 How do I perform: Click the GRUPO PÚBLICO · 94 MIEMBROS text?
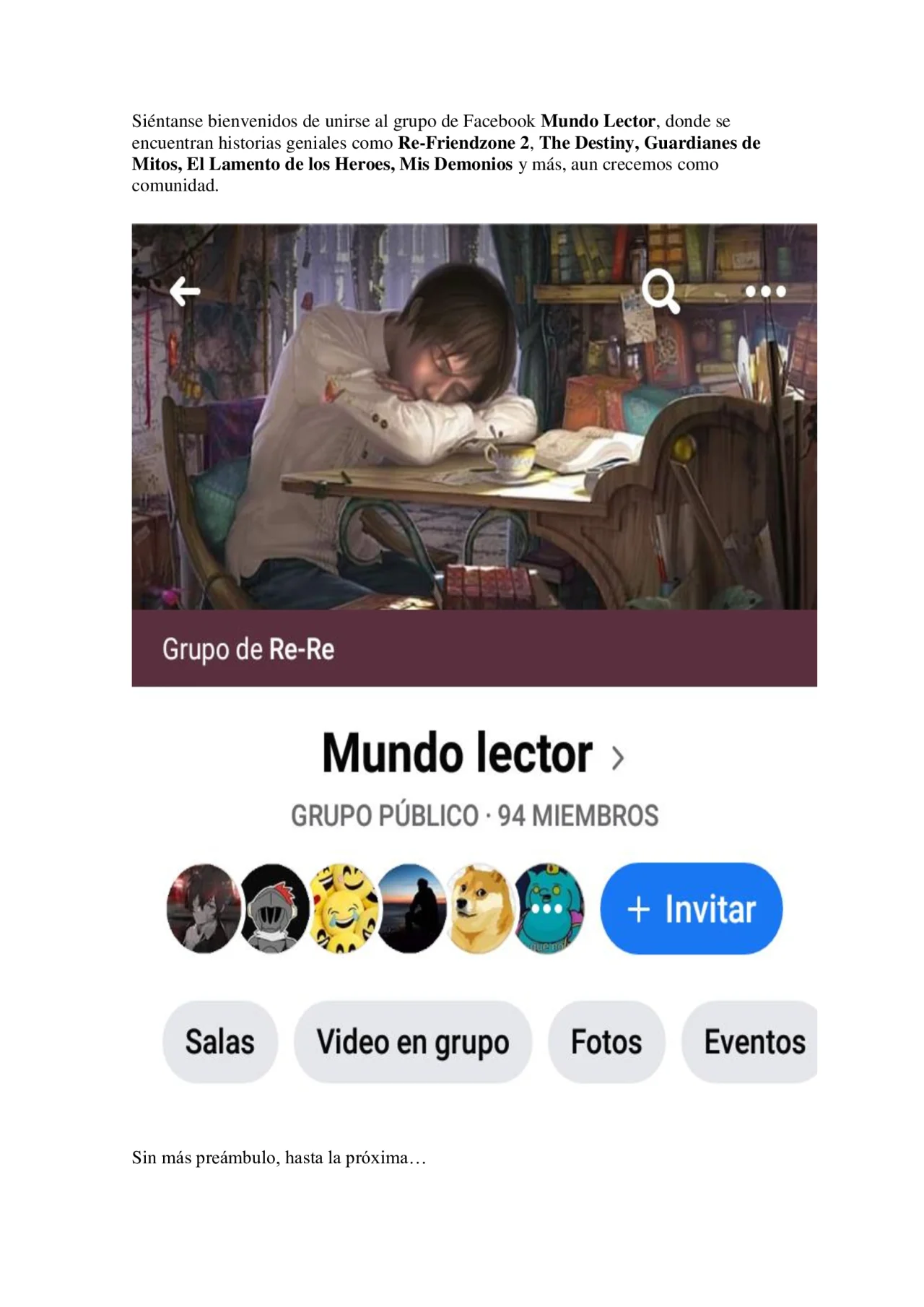click(473, 815)
